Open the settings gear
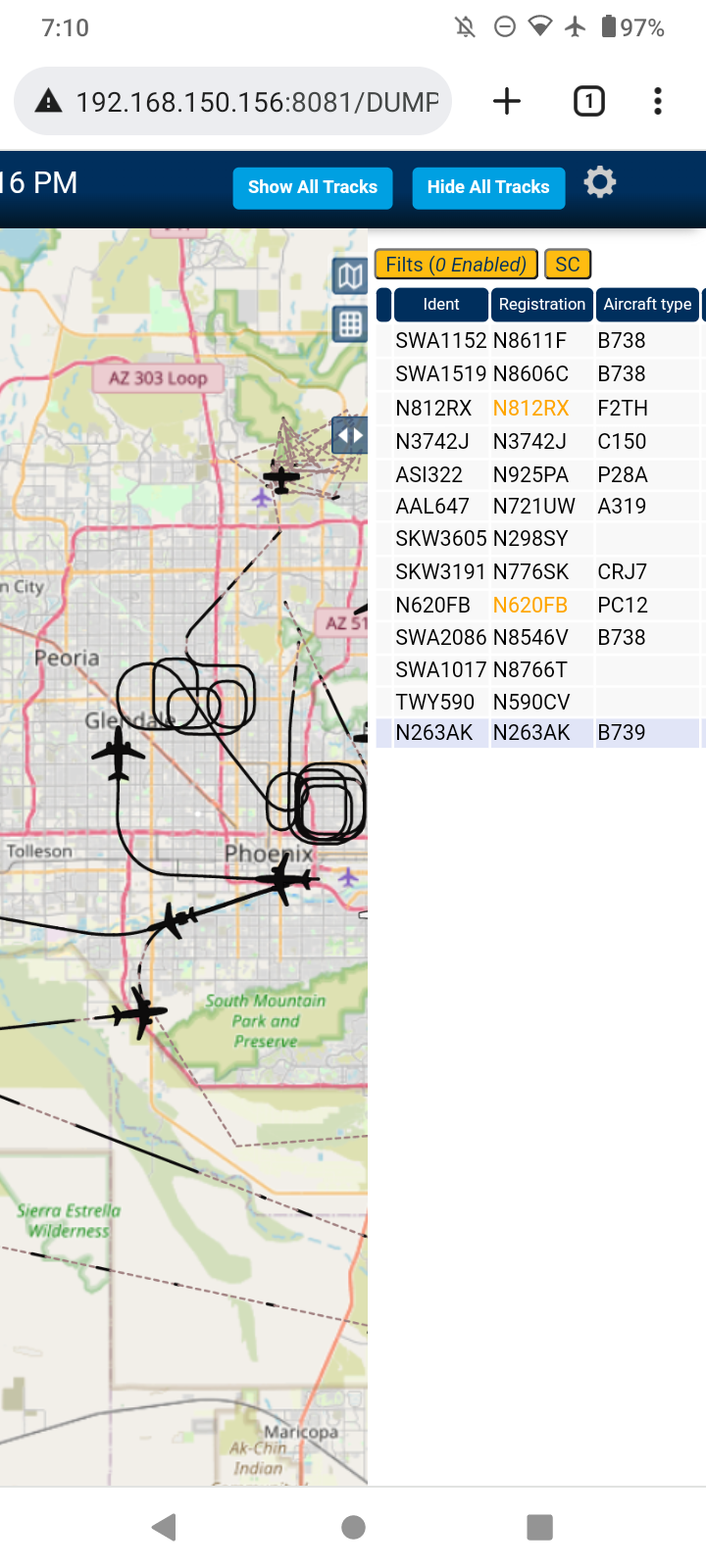Viewport: 706px width, 1568px height. coord(600,182)
